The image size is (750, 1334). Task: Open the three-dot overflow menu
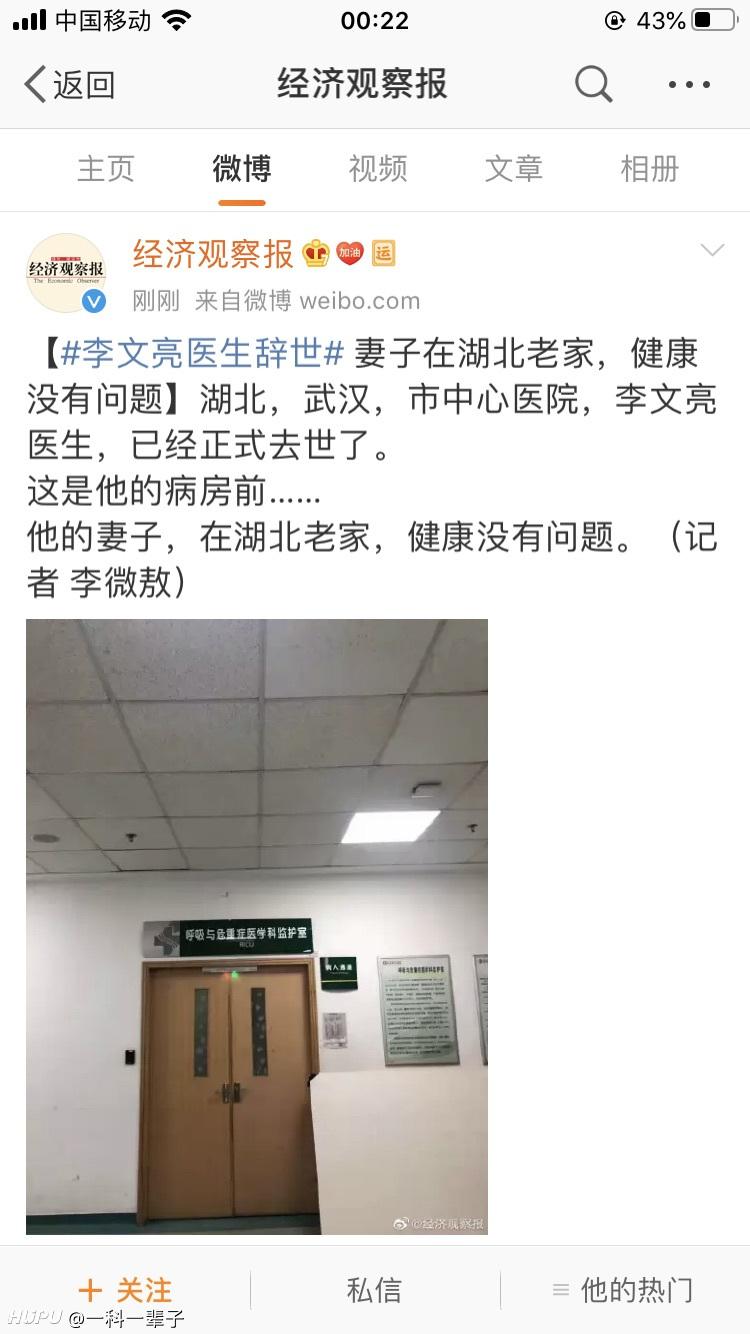pos(689,85)
